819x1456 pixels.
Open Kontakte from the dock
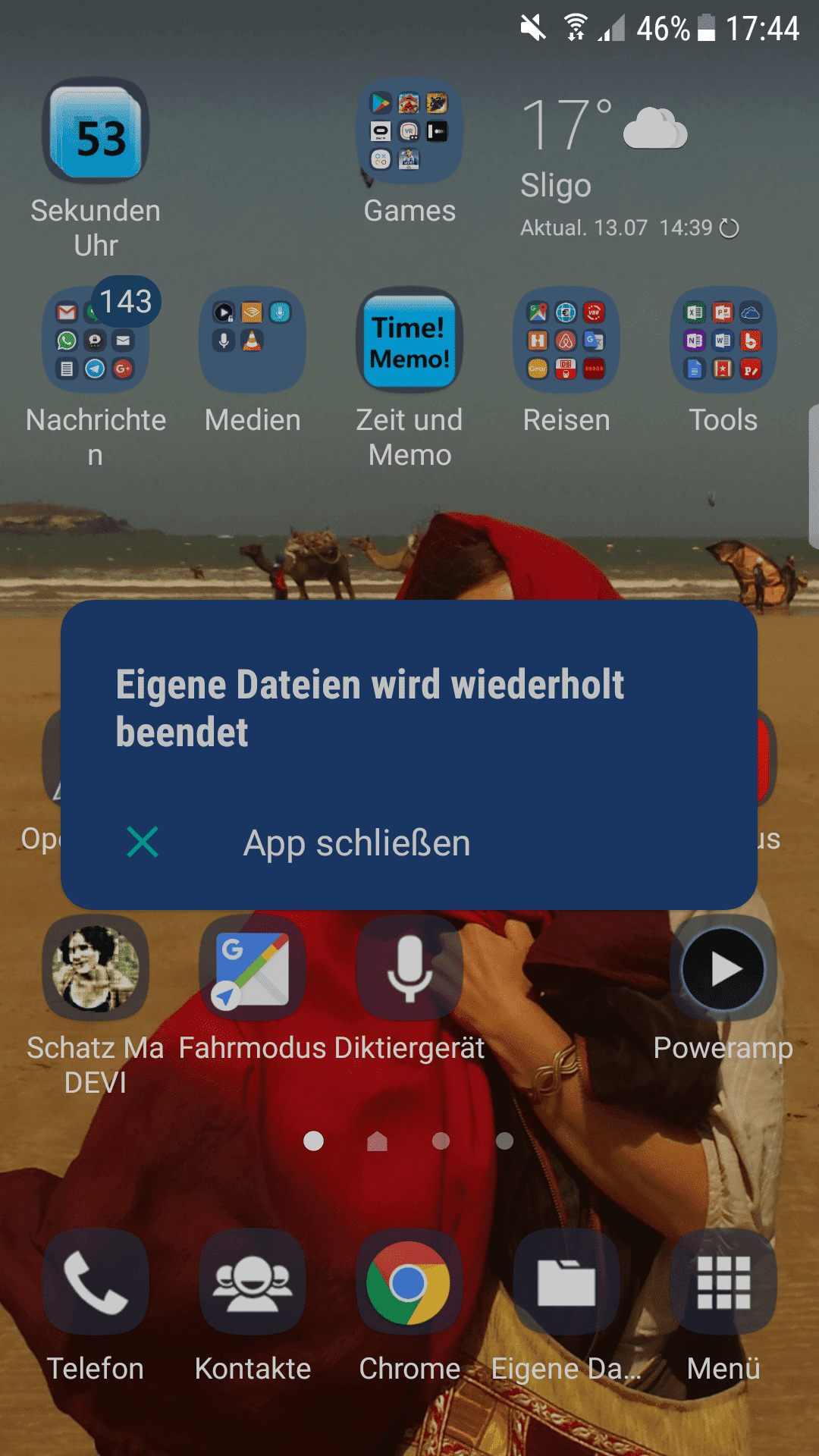(x=253, y=1282)
